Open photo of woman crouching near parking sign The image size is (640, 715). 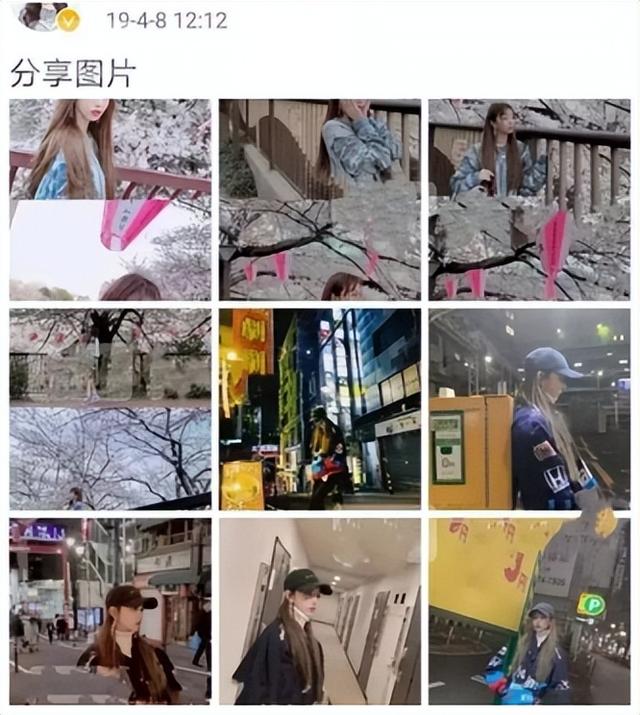coord(530,611)
